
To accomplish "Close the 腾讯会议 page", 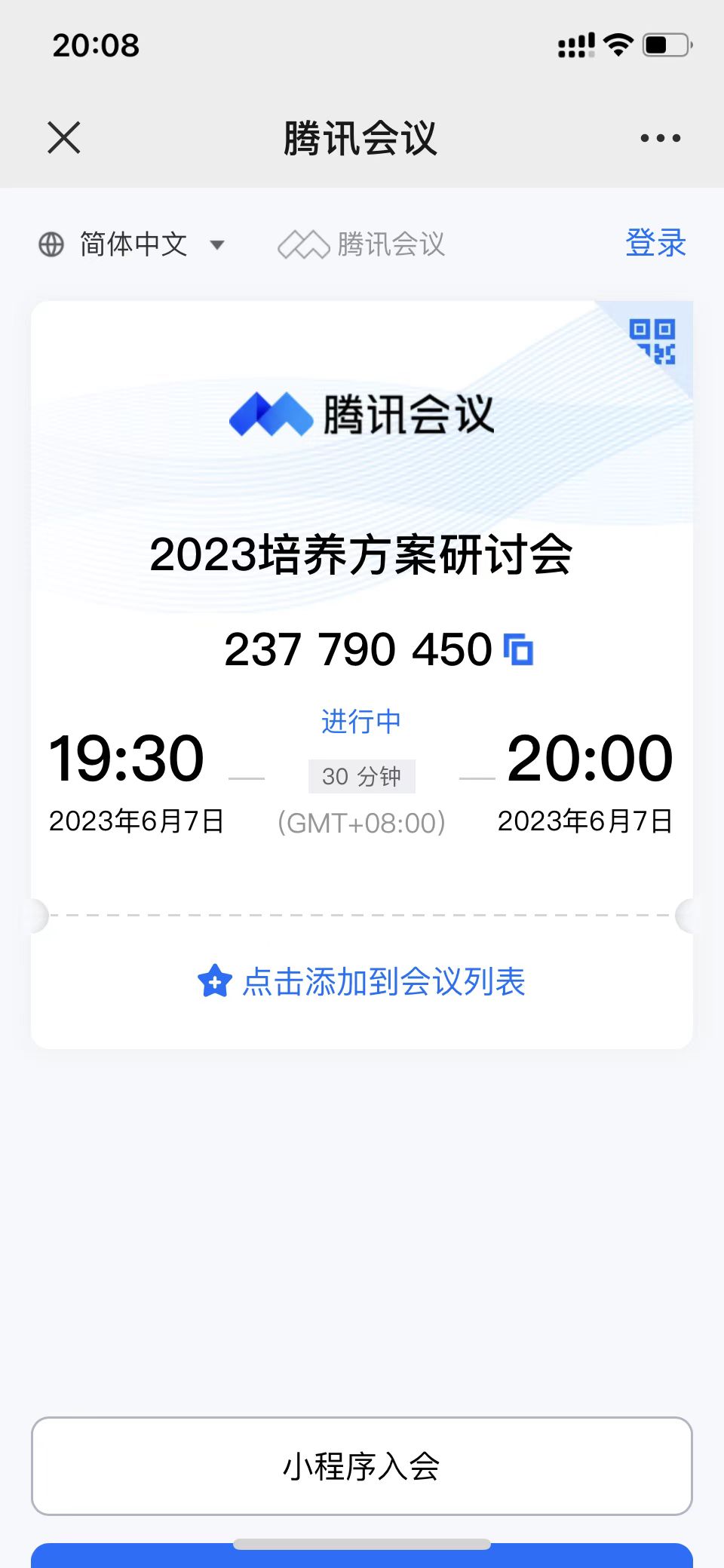I will pyautogui.click(x=64, y=138).
